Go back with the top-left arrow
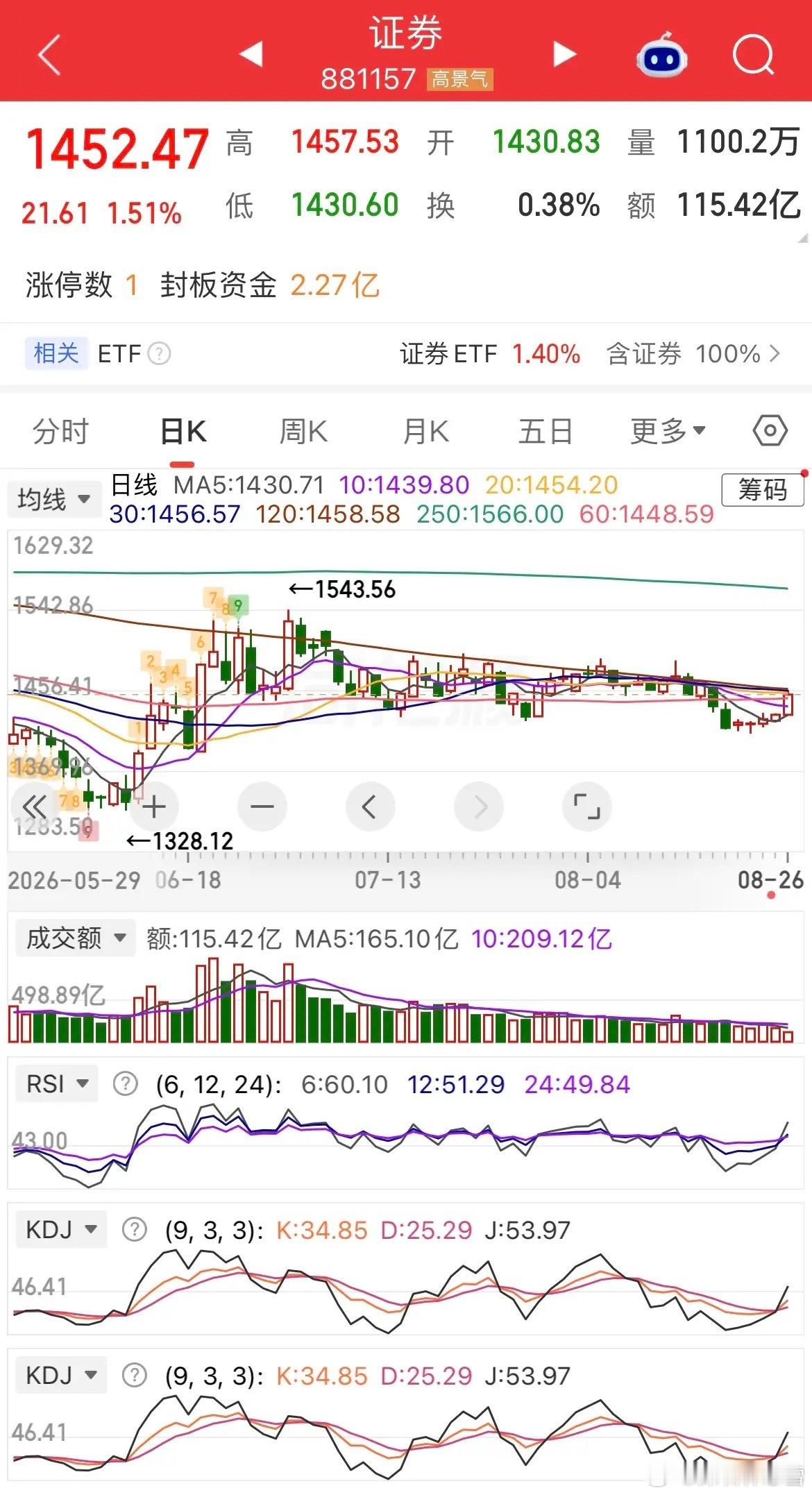Screen dimensions: 812x1495 (x=49, y=54)
